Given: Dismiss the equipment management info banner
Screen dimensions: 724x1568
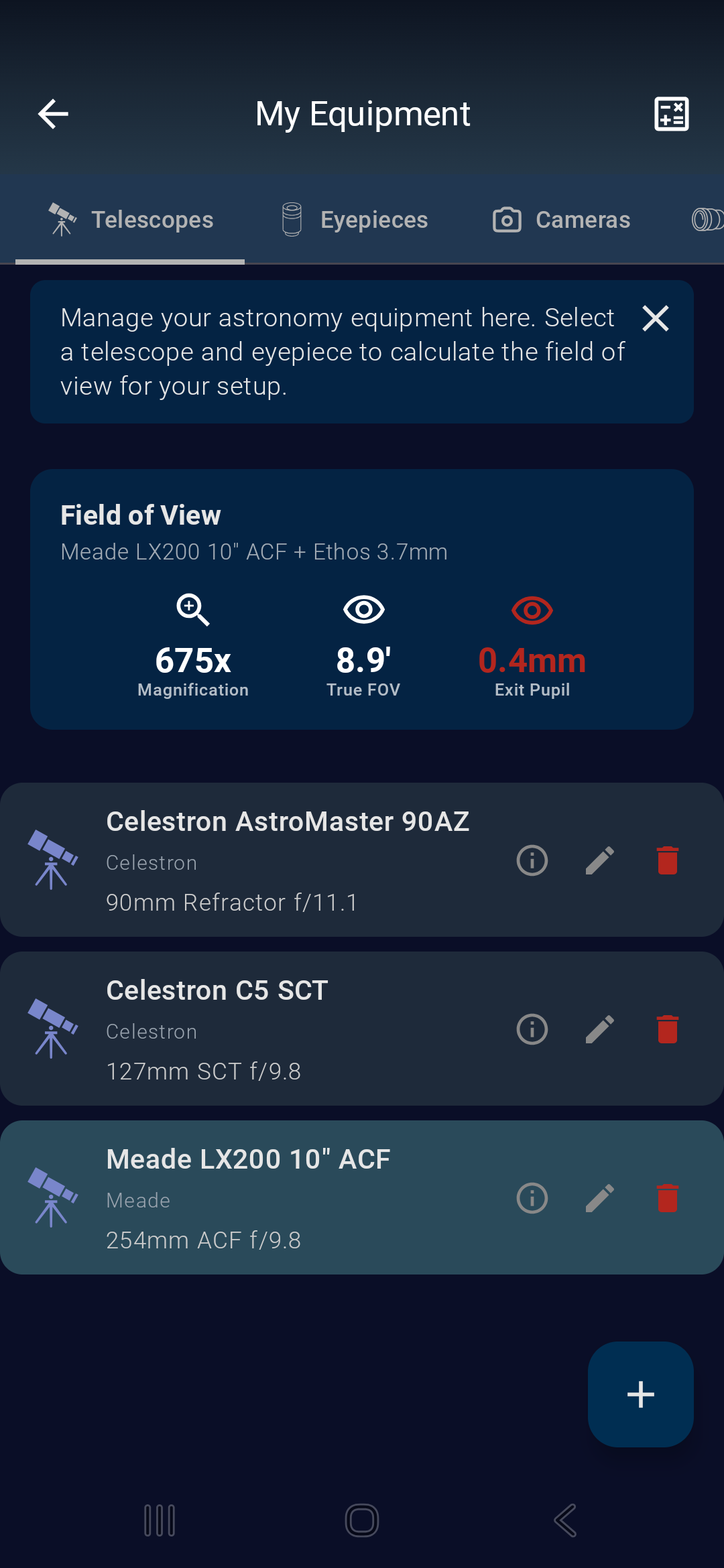Looking at the screenshot, I should point(656,318).
